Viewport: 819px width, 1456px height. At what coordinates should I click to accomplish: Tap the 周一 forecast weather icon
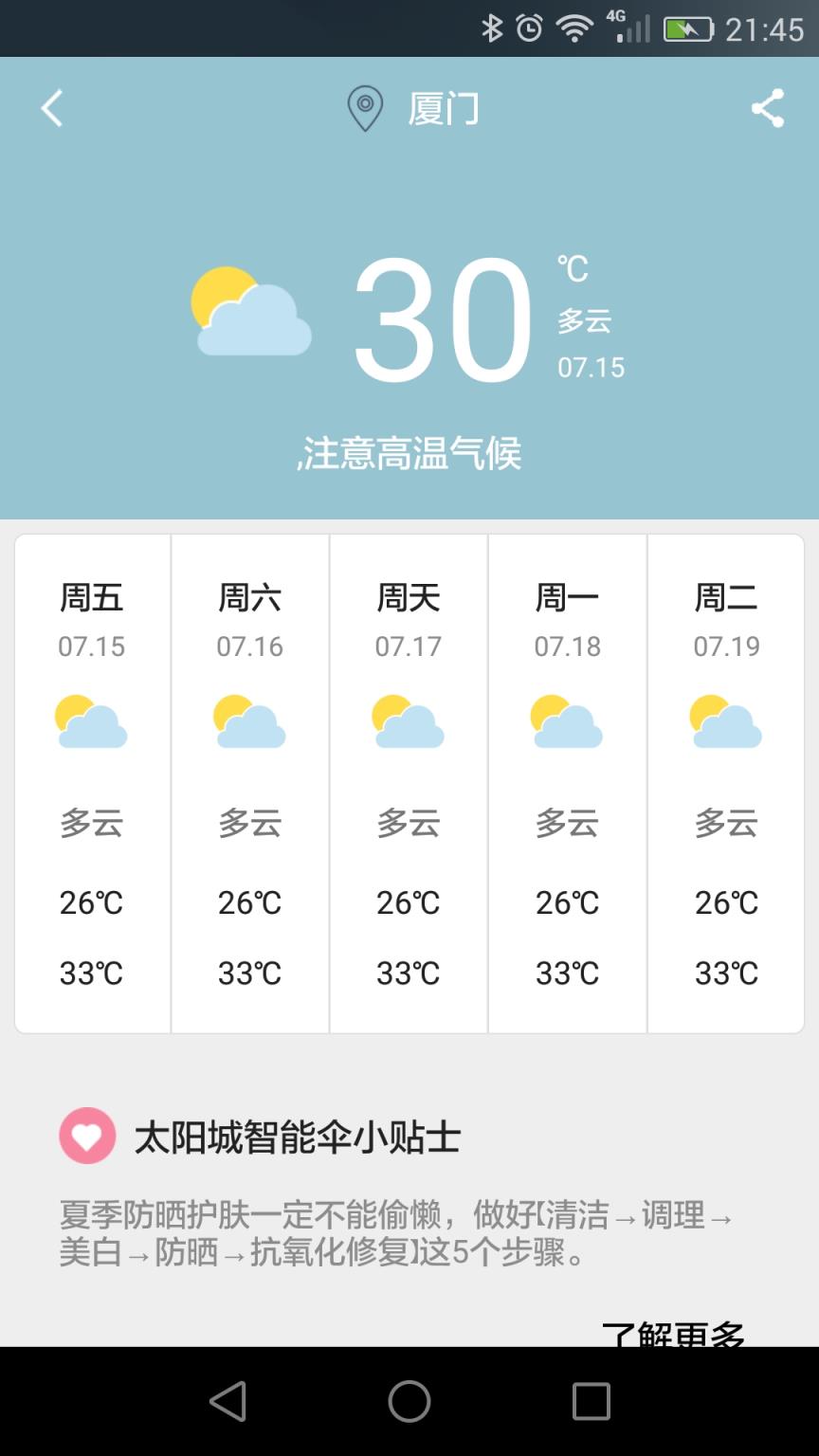point(567,720)
